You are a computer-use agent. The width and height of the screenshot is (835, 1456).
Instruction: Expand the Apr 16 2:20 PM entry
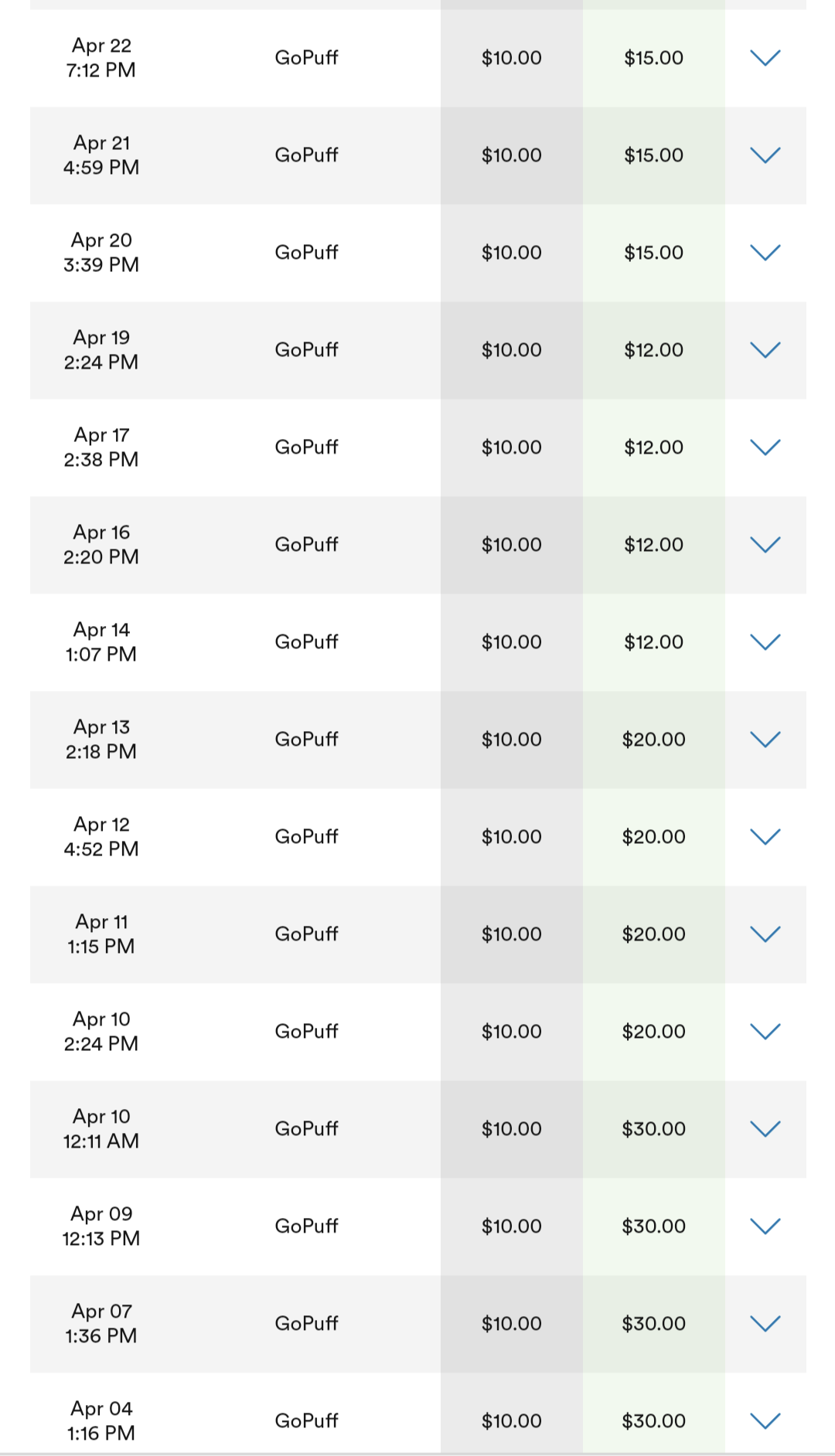pyautogui.click(x=765, y=545)
